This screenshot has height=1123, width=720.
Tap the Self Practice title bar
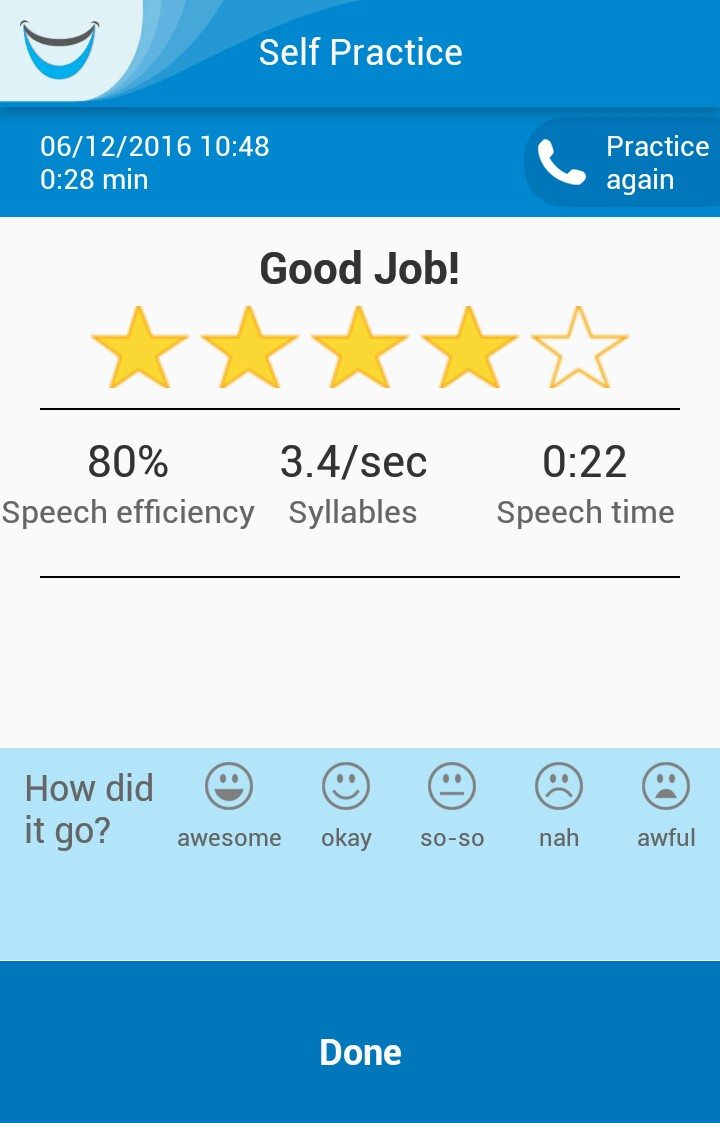point(361,51)
